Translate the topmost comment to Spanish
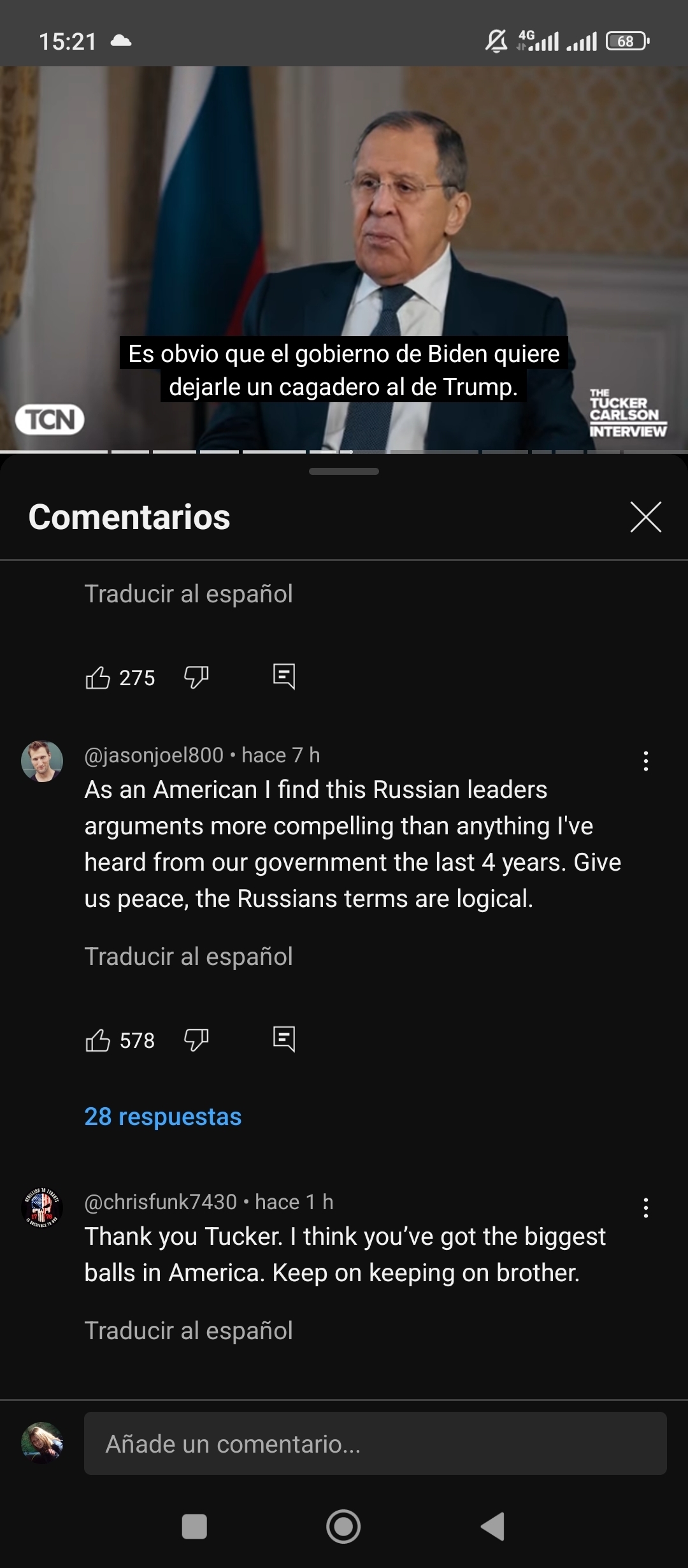 tap(189, 593)
